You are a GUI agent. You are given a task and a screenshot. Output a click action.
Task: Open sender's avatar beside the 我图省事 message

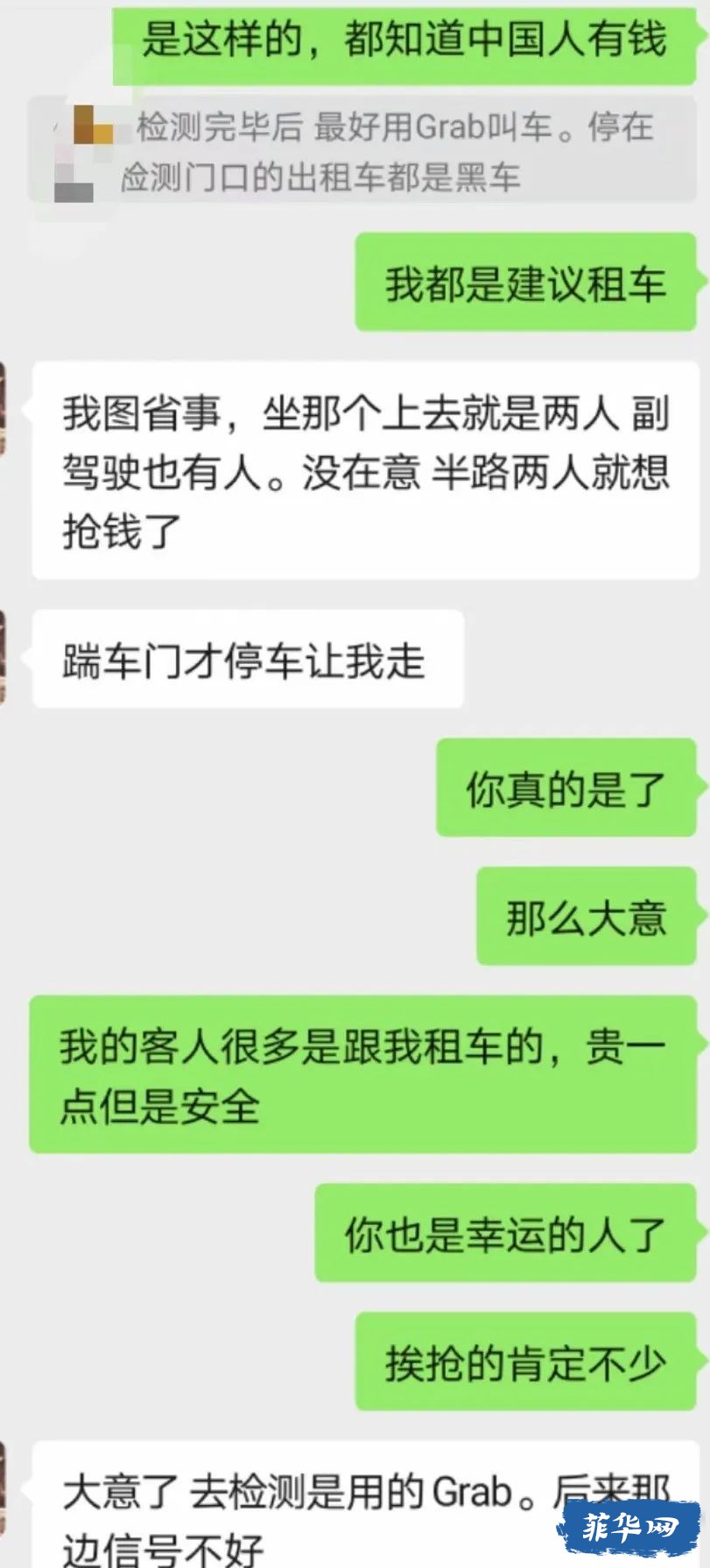pos(4,409)
